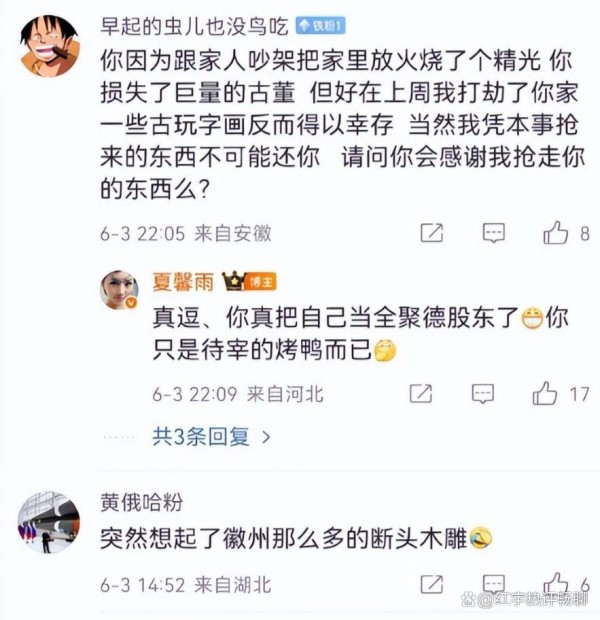The width and height of the screenshot is (600, 620).
Task: Like the comment by 早起的虫儿也没鸟吃
Action: [555, 233]
